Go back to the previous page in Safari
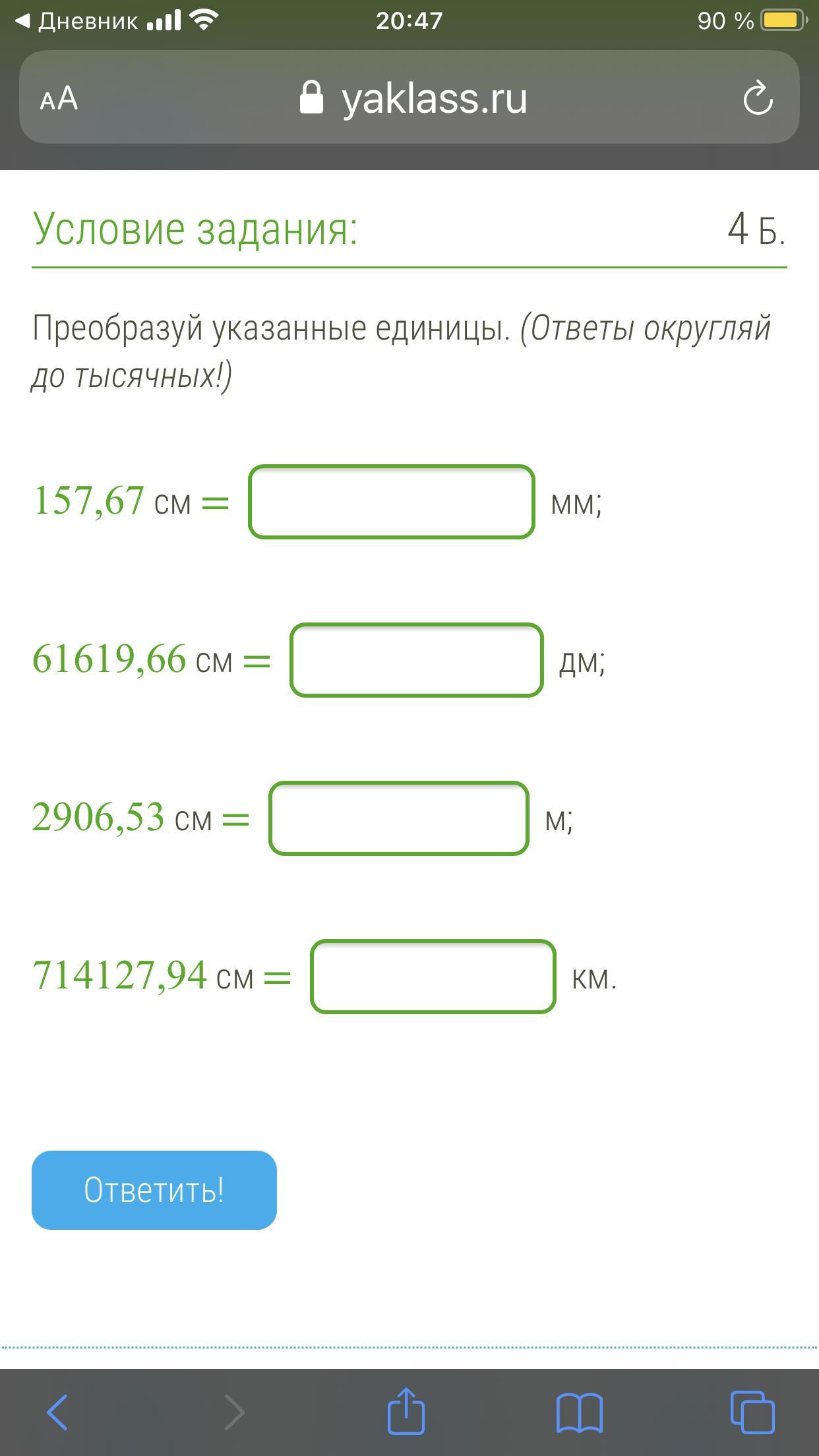This screenshot has width=819, height=1456. point(57,1411)
